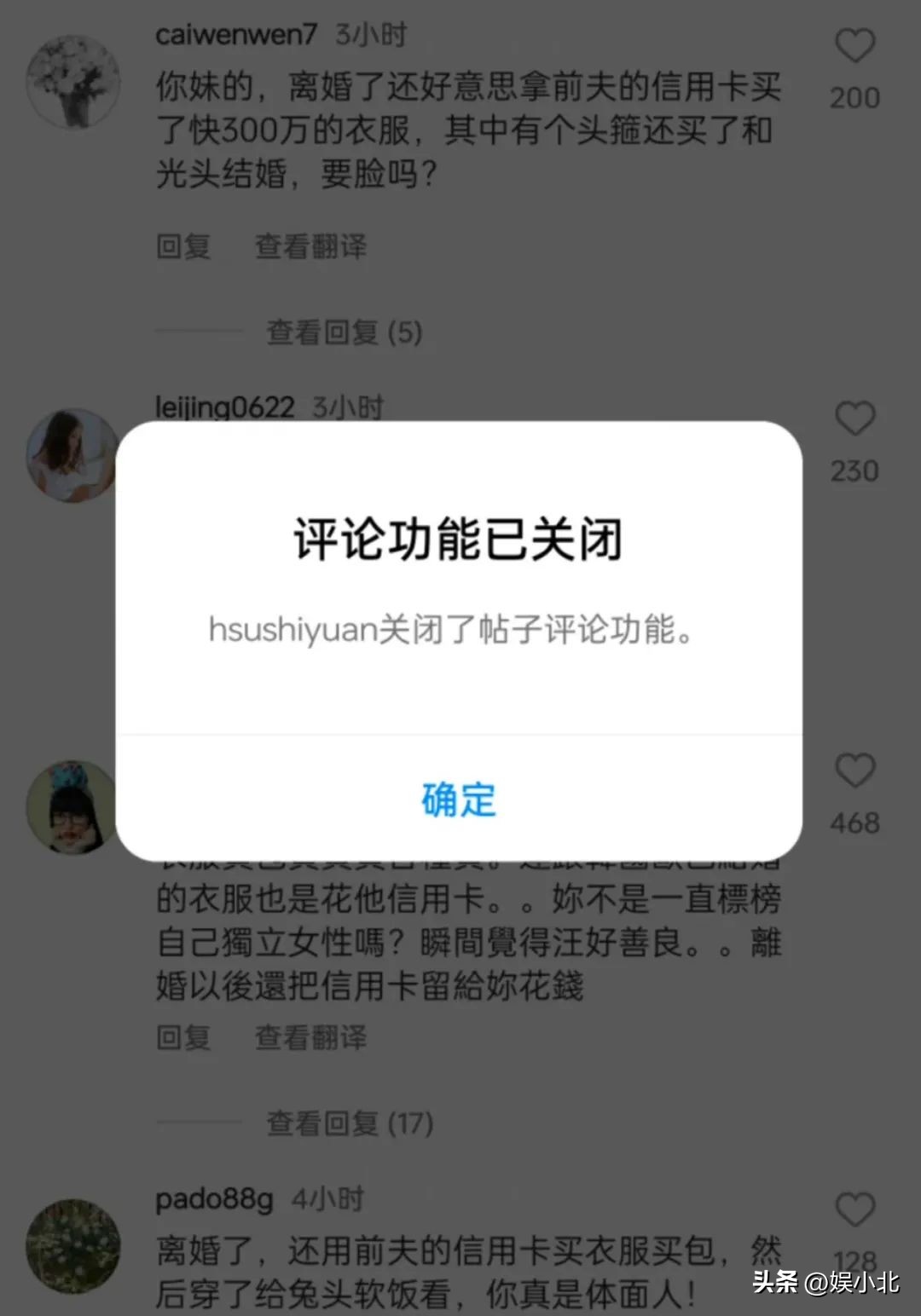Tap the like count 200 to view likers
Image resolution: width=921 pixels, height=1316 pixels.
click(x=856, y=97)
